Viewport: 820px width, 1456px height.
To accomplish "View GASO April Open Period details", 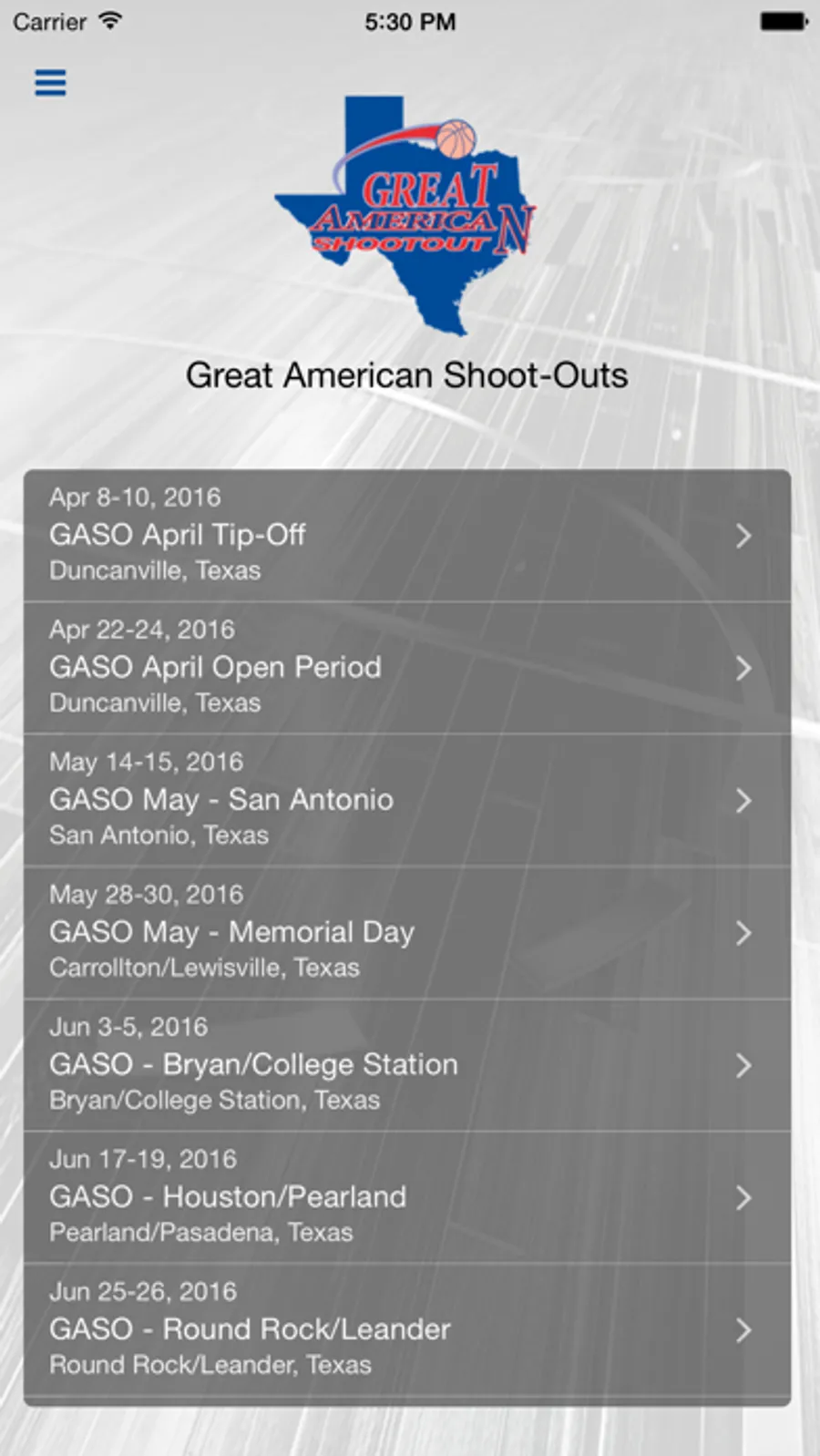I will (406, 667).
